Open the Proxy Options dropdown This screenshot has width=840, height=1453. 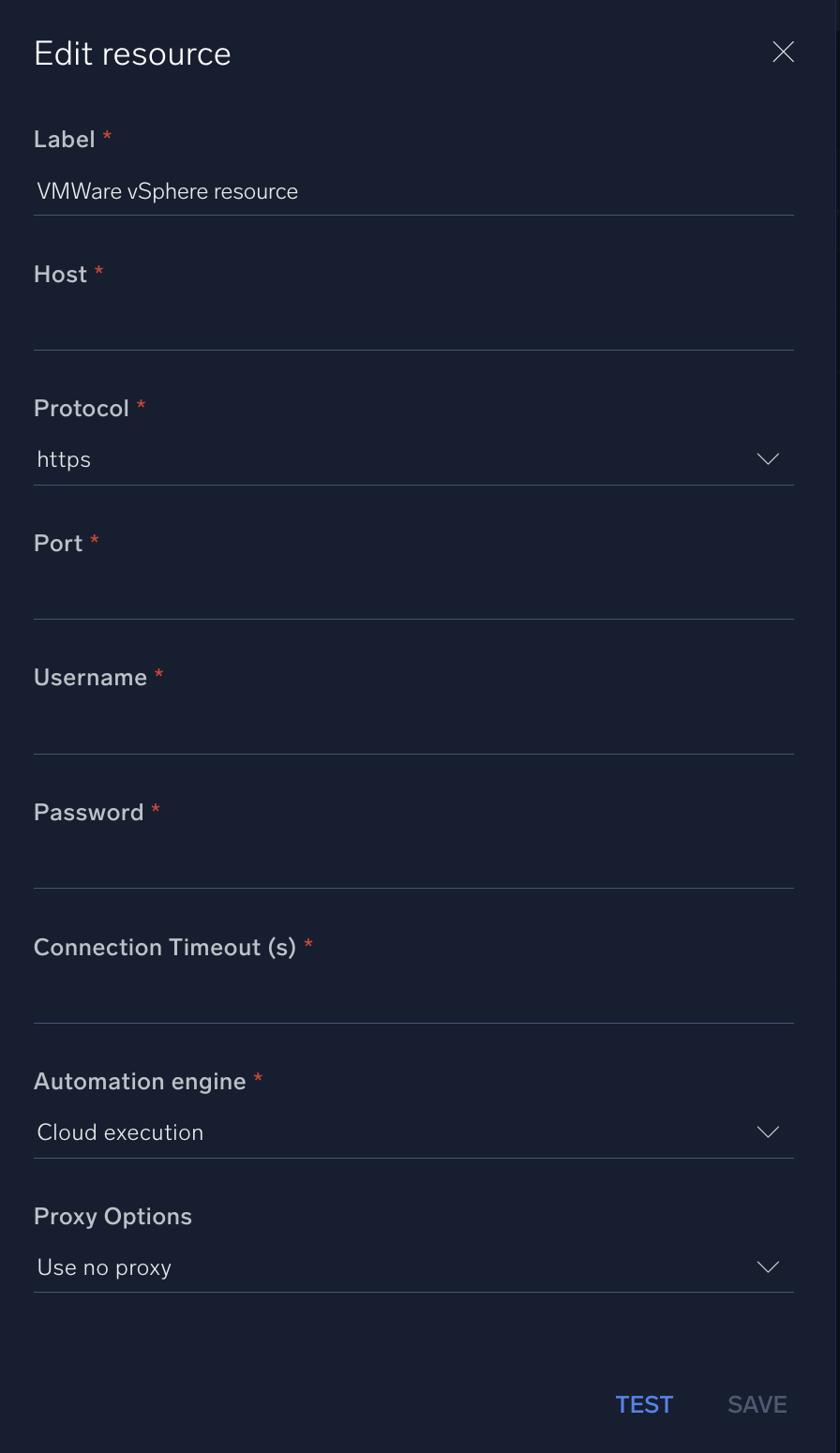[x=412, y=1266]
